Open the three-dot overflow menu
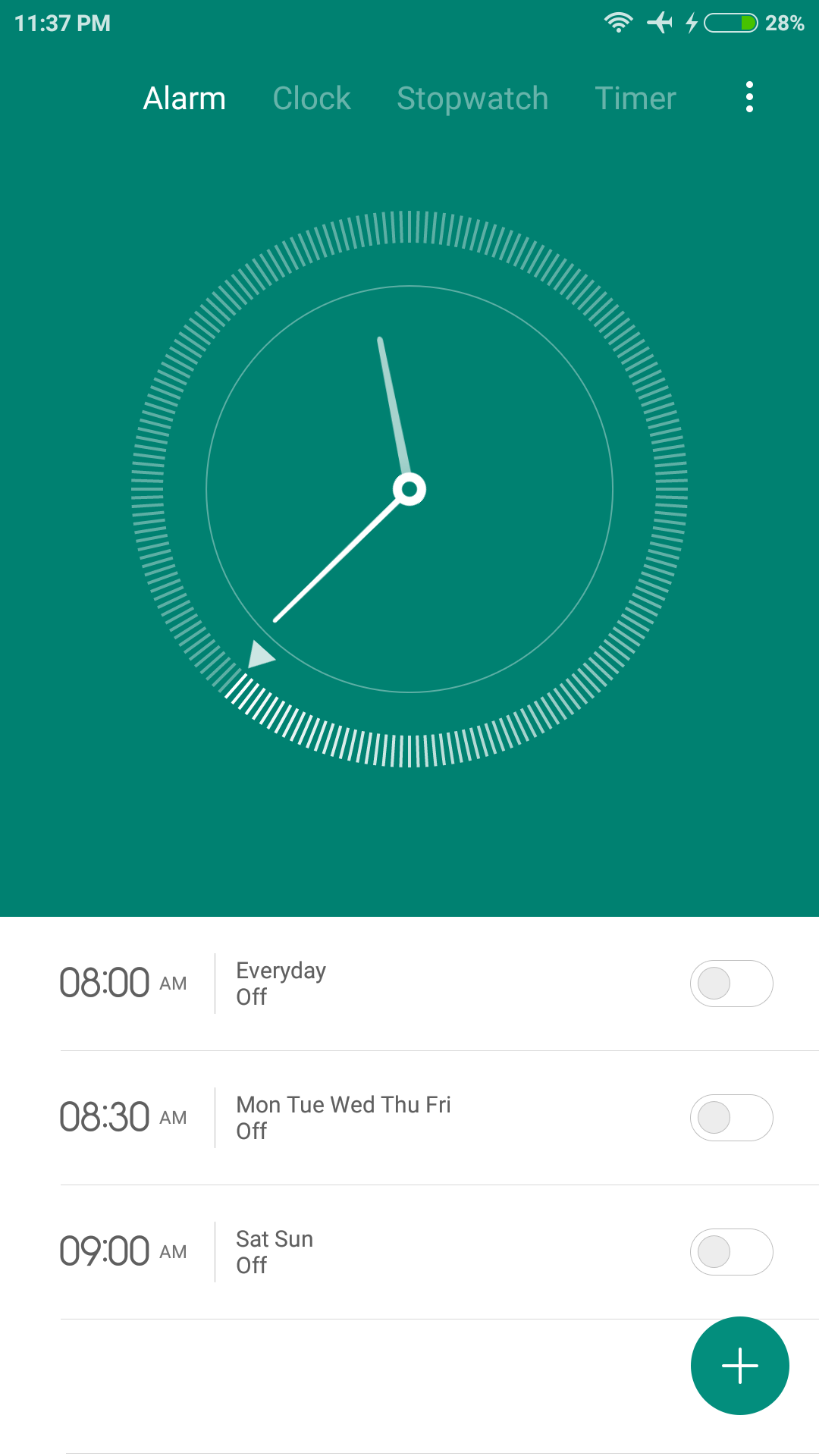This screenshot has width=819, height=1456. click(x=749, y=97)
